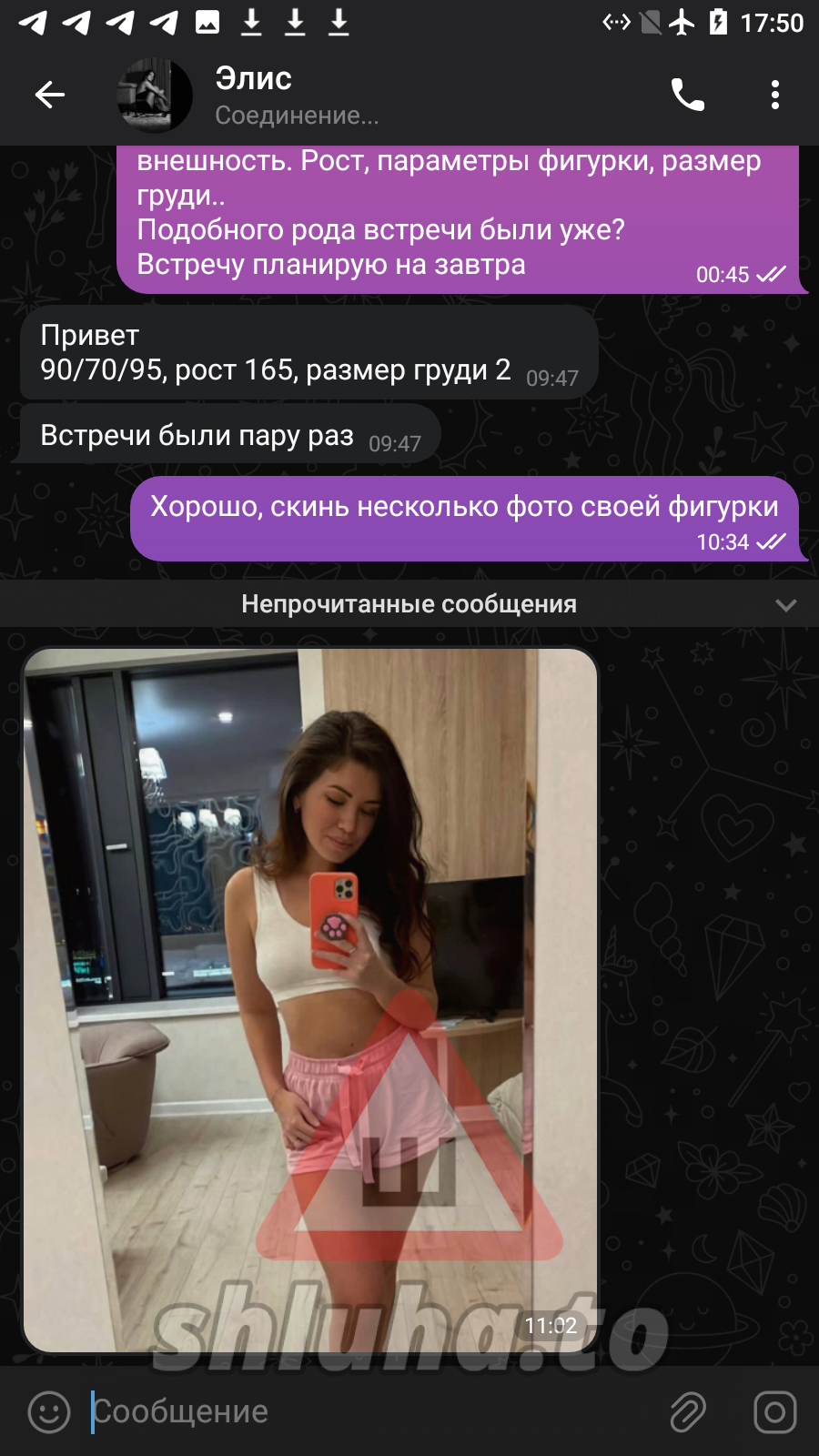This screenshot has width=819, height=1456.
Task: Open the emoji picker
Action: 49,1412
